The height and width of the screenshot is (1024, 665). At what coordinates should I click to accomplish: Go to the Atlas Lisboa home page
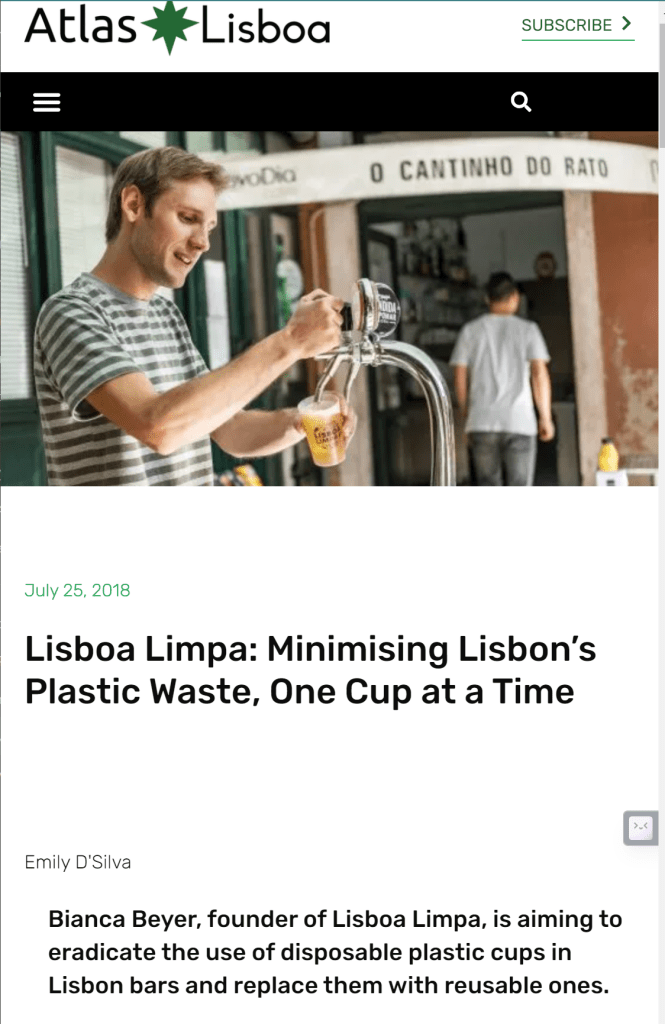[x=177, y=27]
